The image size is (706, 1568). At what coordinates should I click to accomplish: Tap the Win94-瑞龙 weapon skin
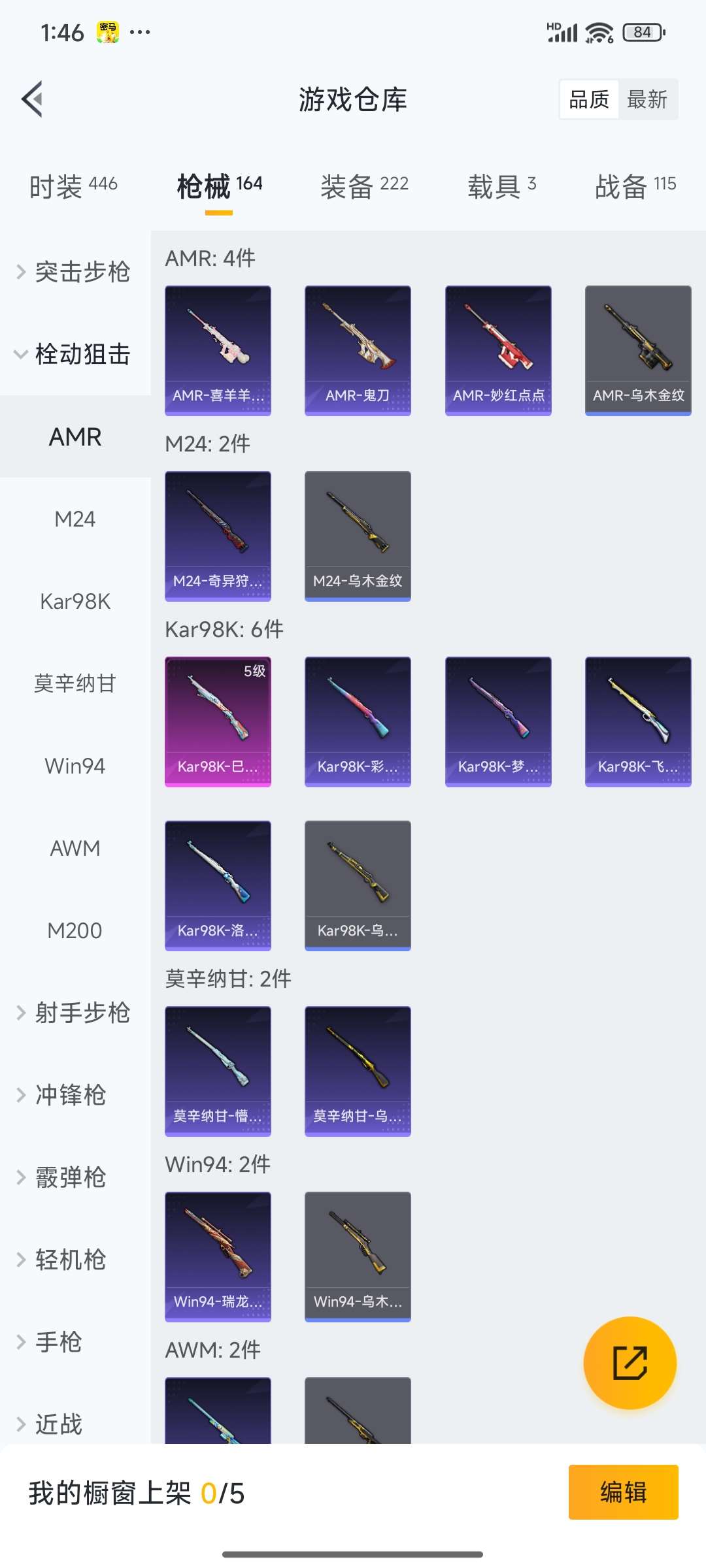click(x=217, y=1258)
